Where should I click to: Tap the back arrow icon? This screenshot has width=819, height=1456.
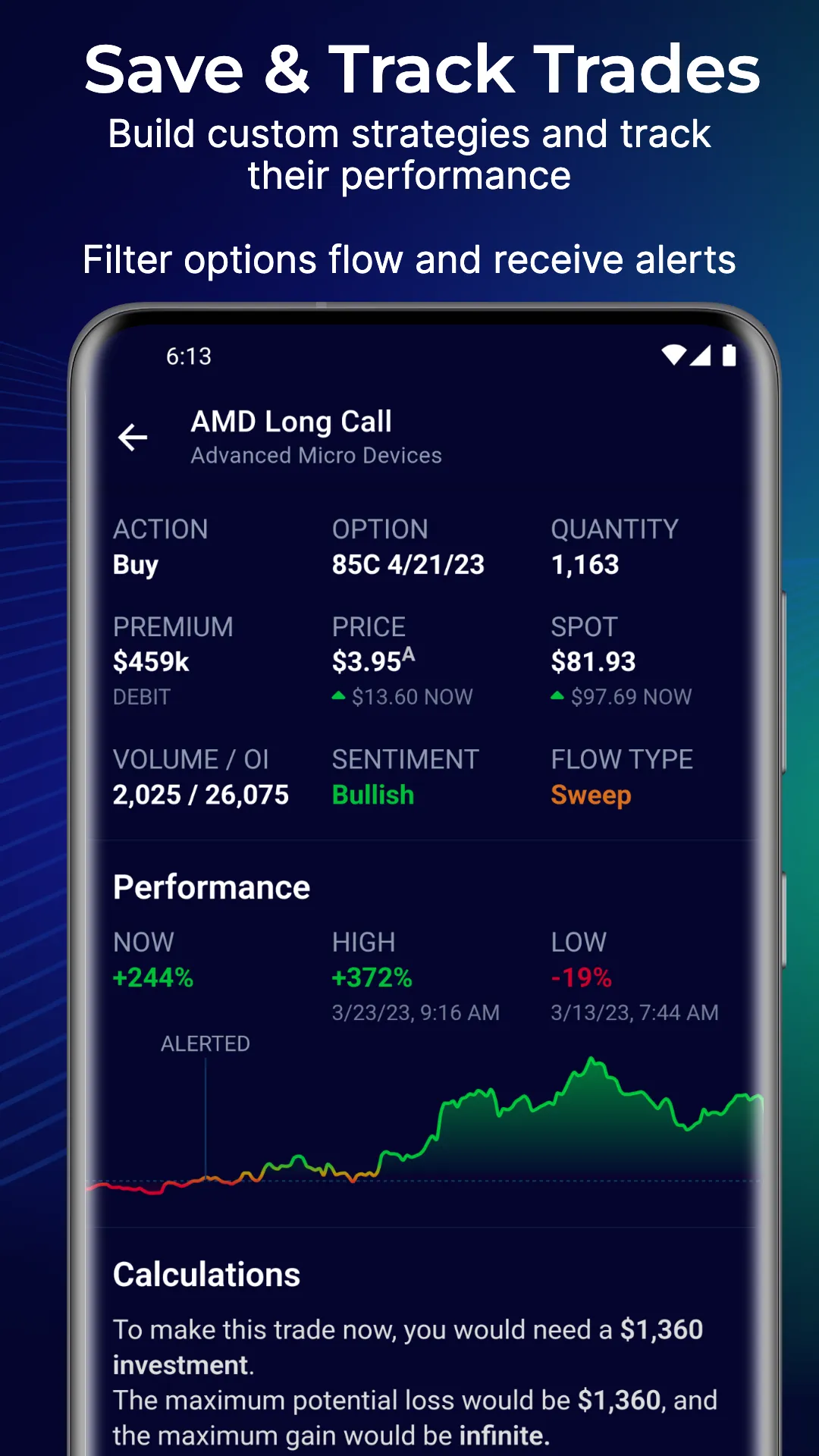coord(133,438)
